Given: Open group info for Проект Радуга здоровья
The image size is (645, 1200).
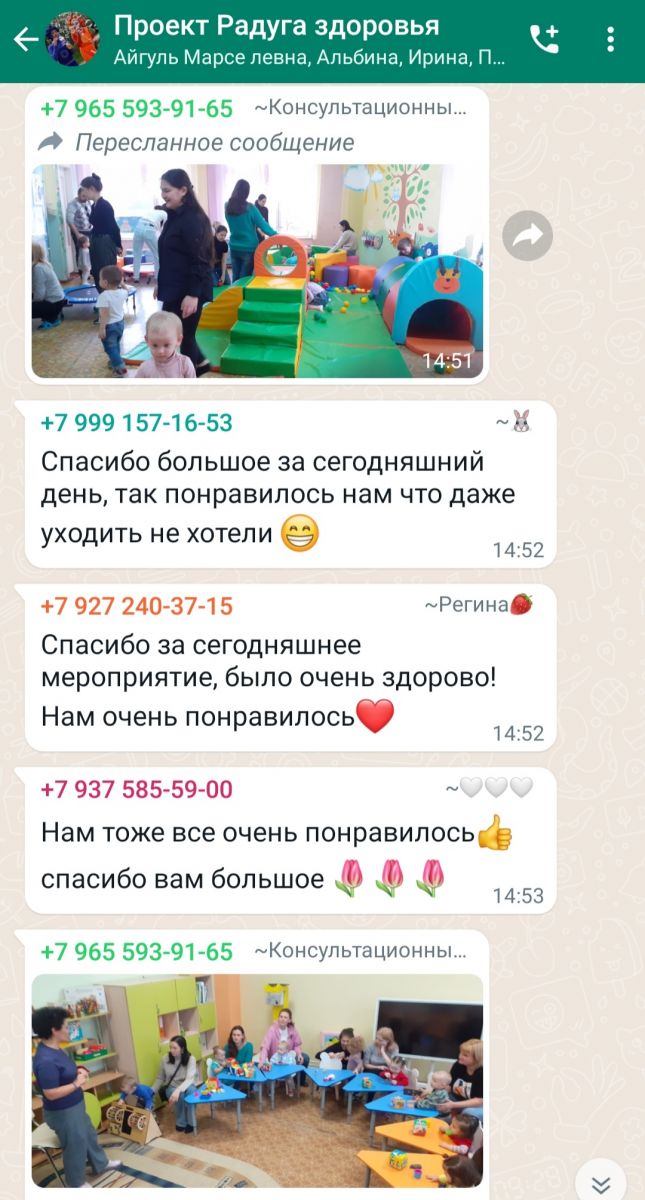Looking at the screenshot, I should click(300, 39).
